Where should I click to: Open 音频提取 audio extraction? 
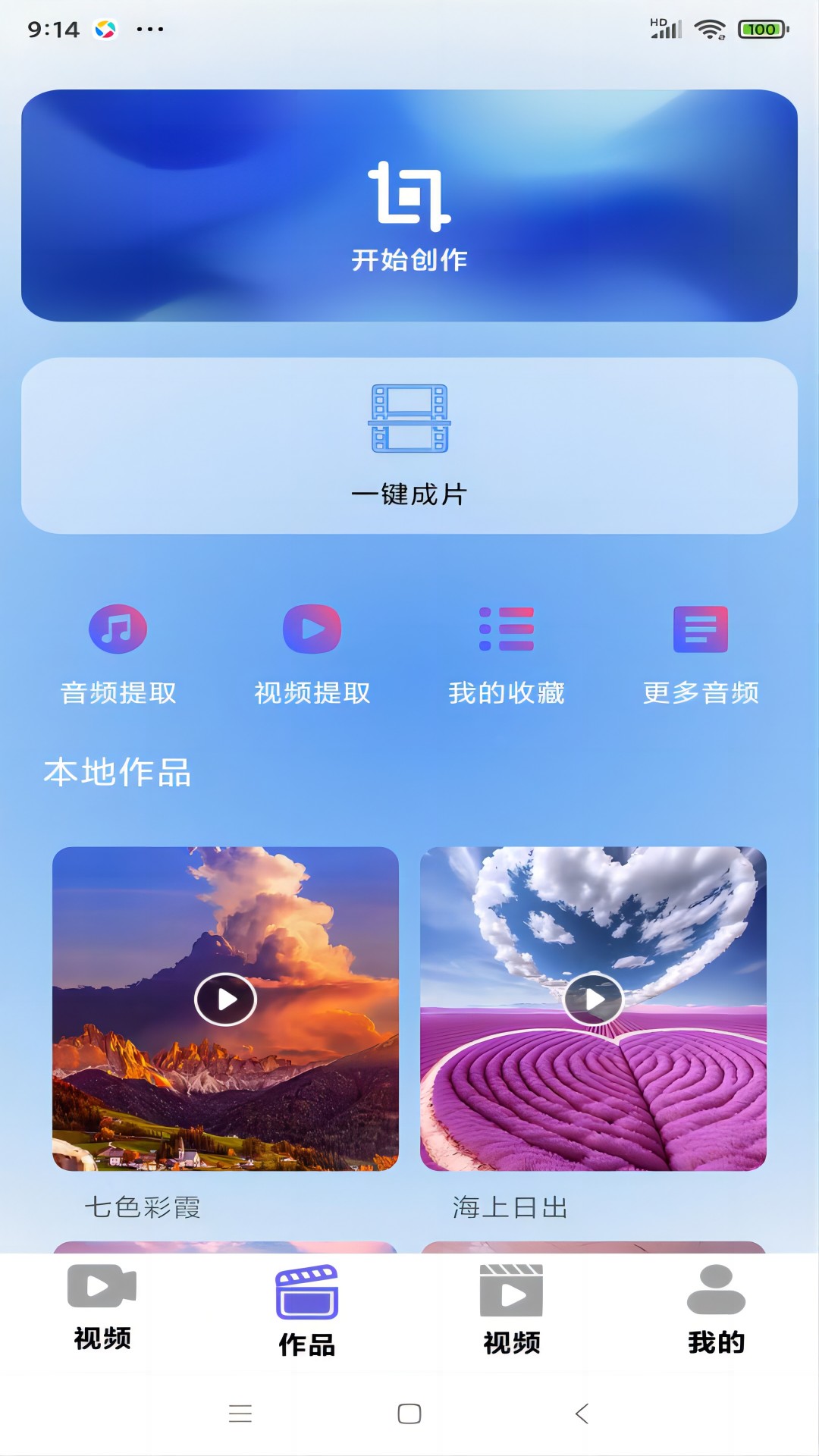(118, 654)
